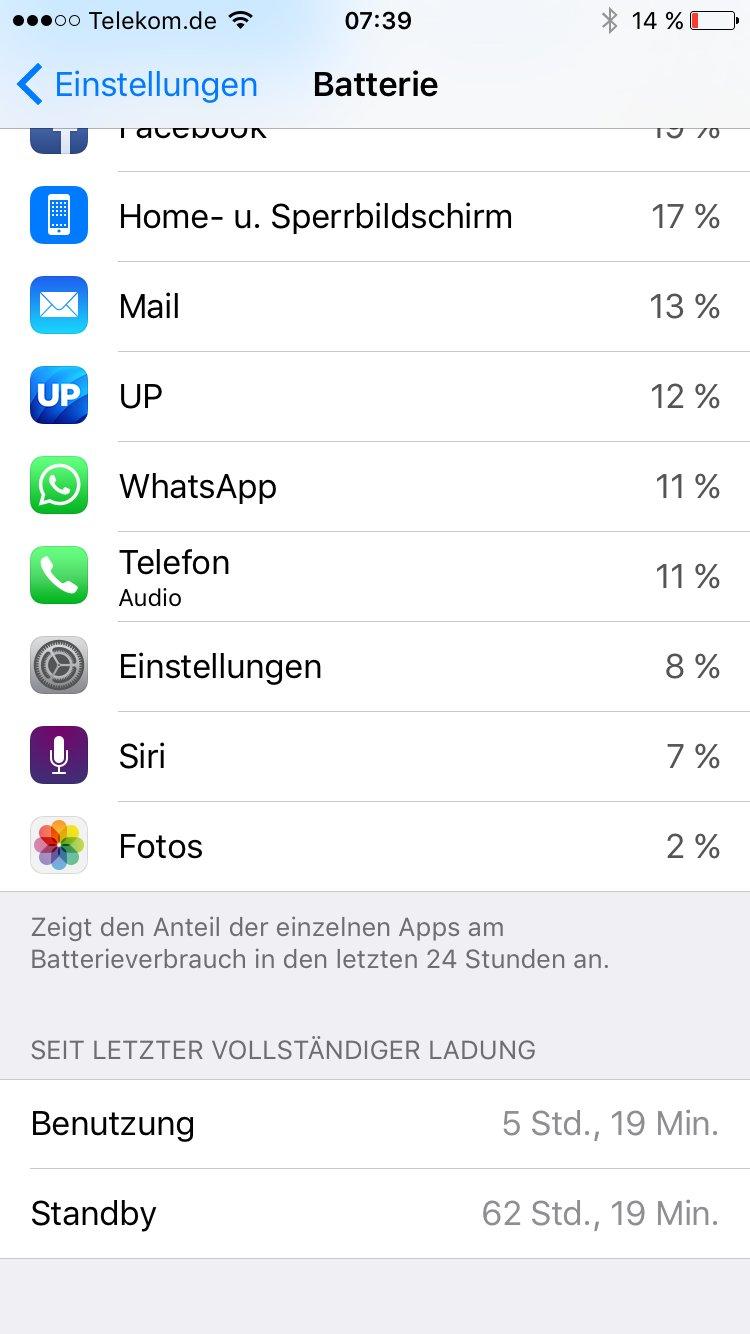Tap the WhatsApp battery row

click(375, 487)
